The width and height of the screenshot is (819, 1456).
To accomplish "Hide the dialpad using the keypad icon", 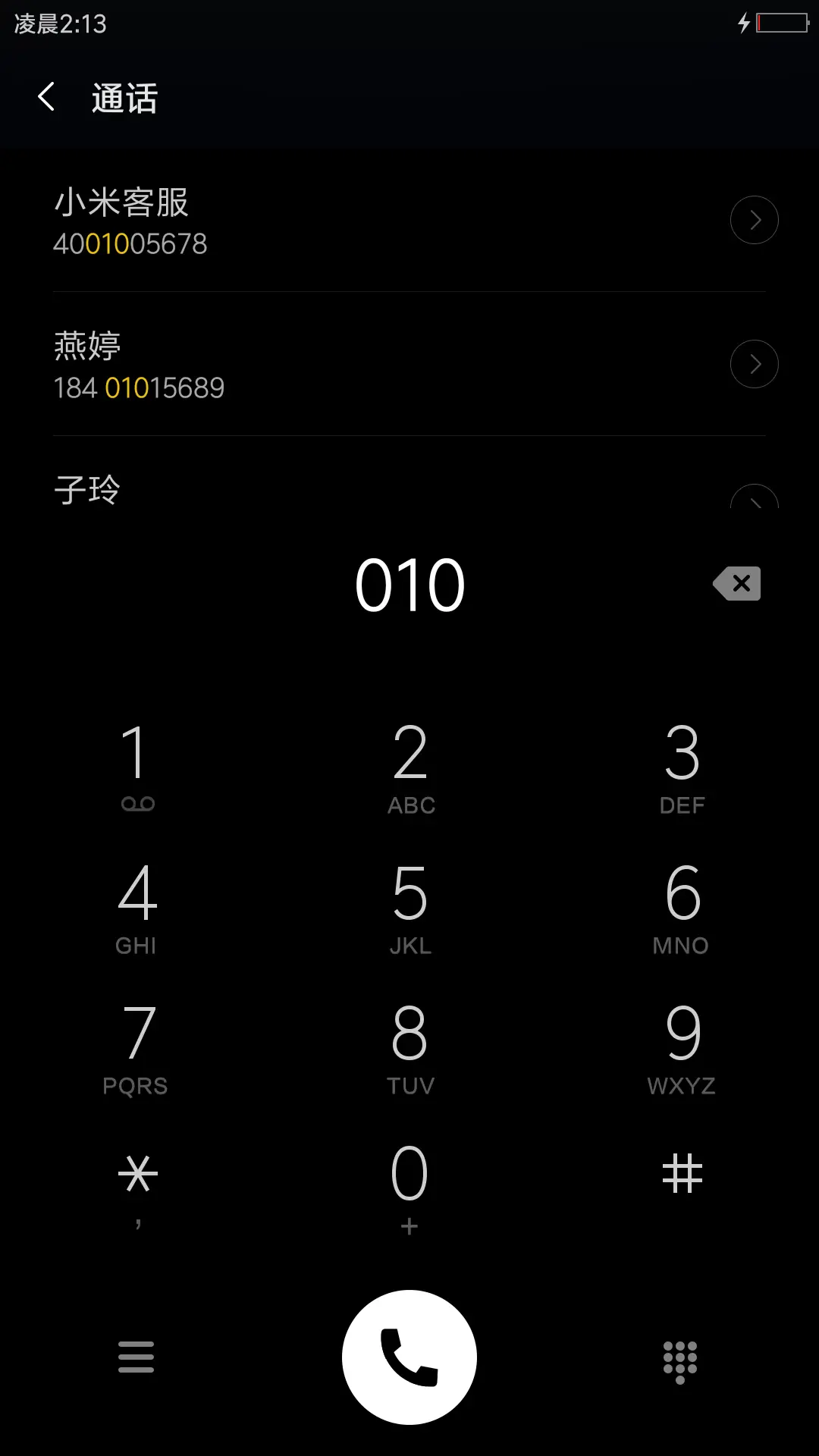I will point(681,1357).
